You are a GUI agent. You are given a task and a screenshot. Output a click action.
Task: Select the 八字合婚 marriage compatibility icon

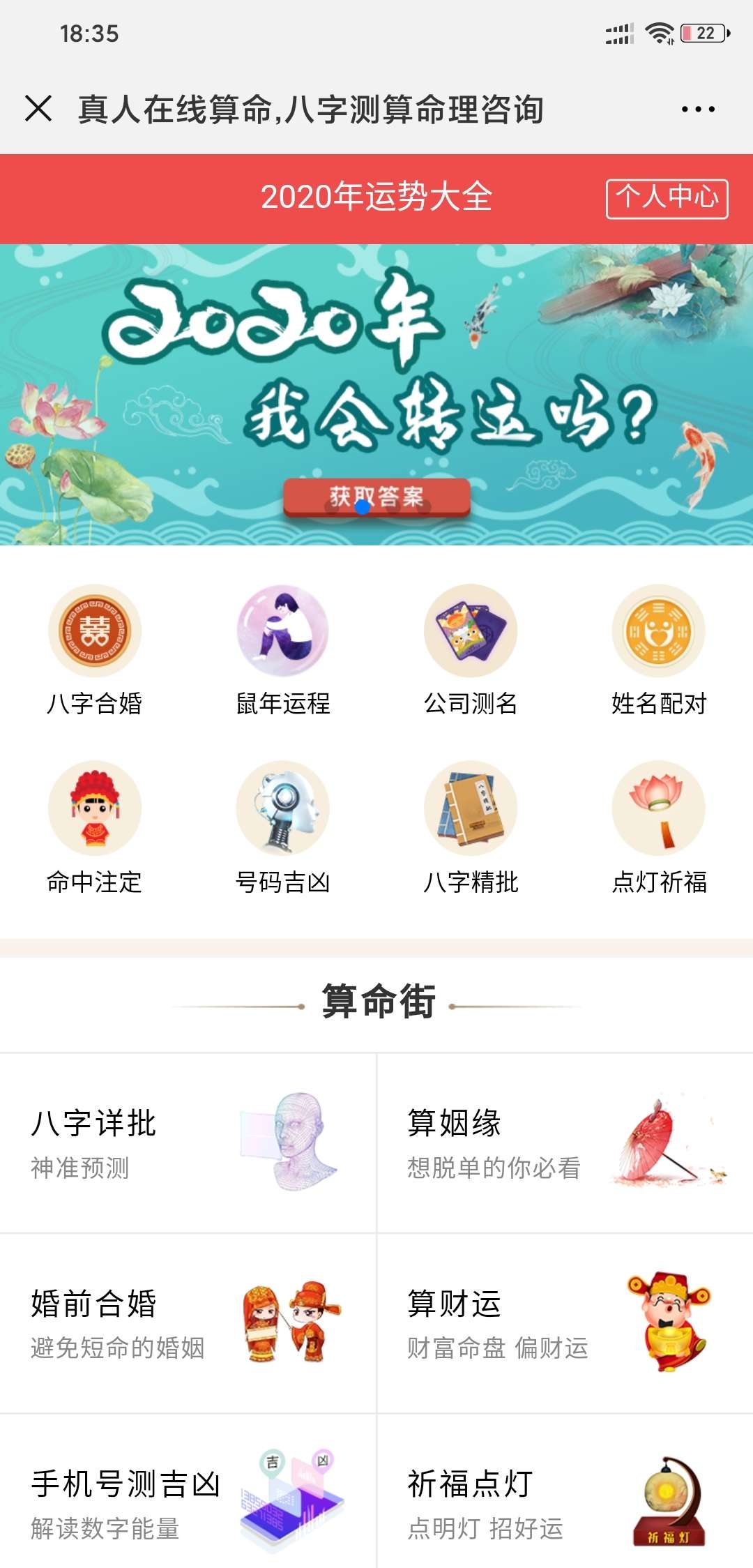tap(97, 631)
